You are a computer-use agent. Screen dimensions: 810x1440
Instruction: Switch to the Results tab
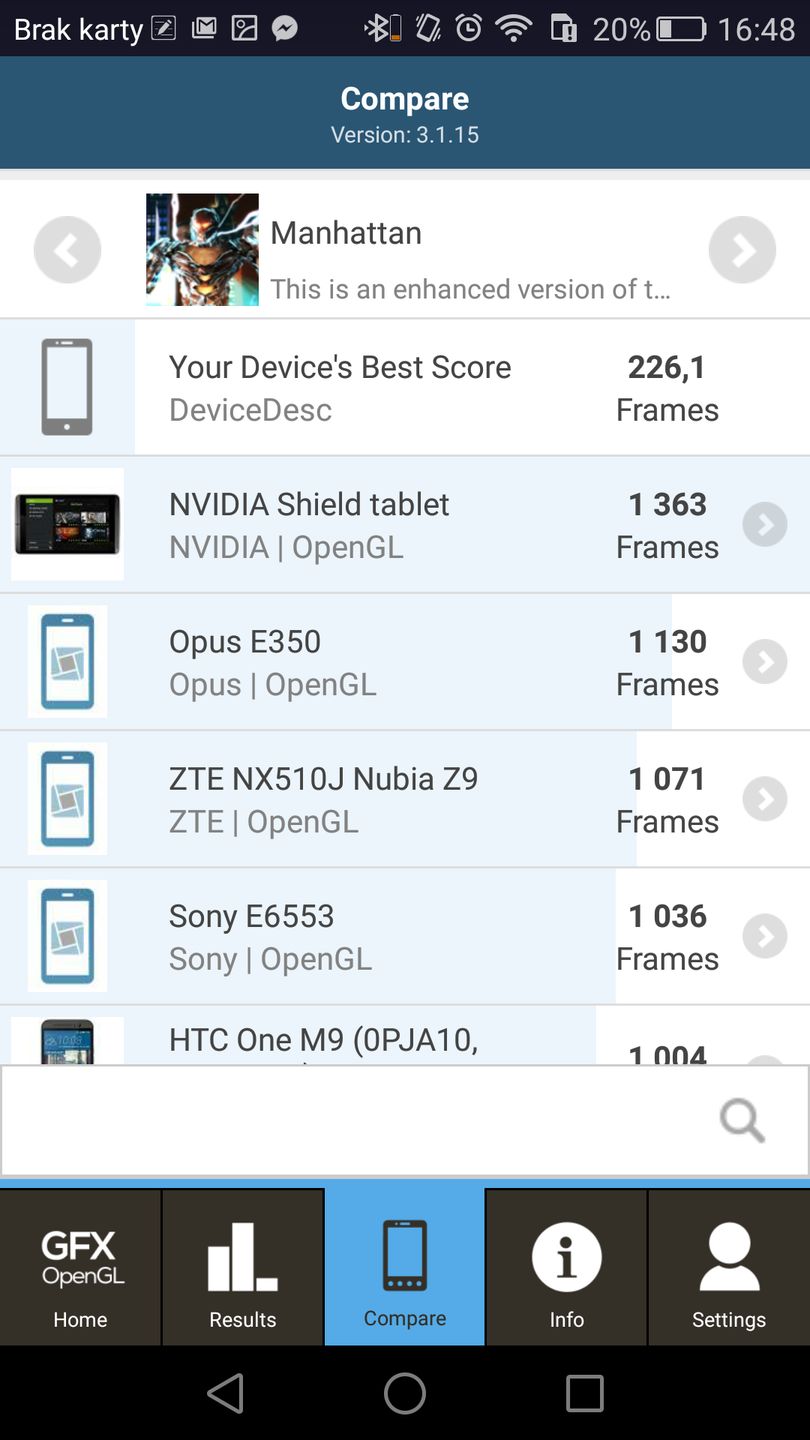pyautogui.click(x=243, y=1267)
